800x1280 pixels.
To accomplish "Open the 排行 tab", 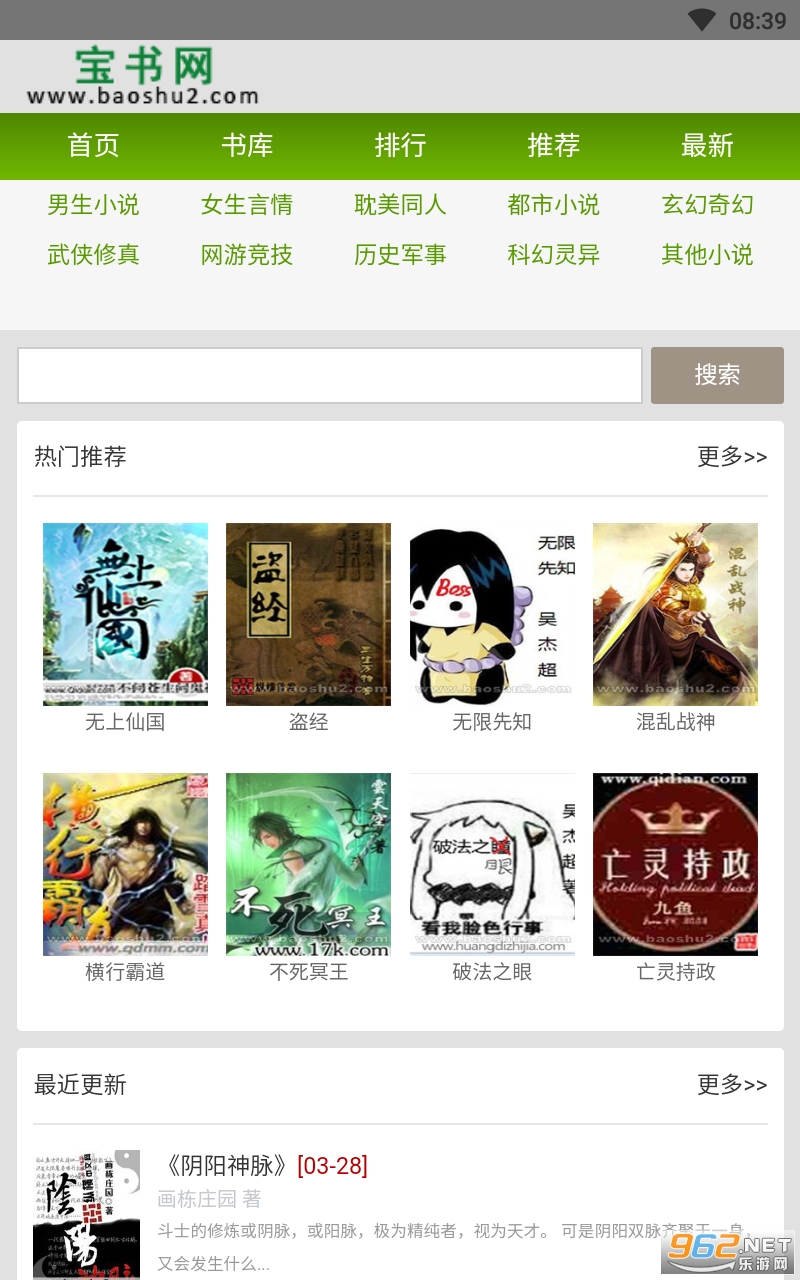I will [400, 146].
